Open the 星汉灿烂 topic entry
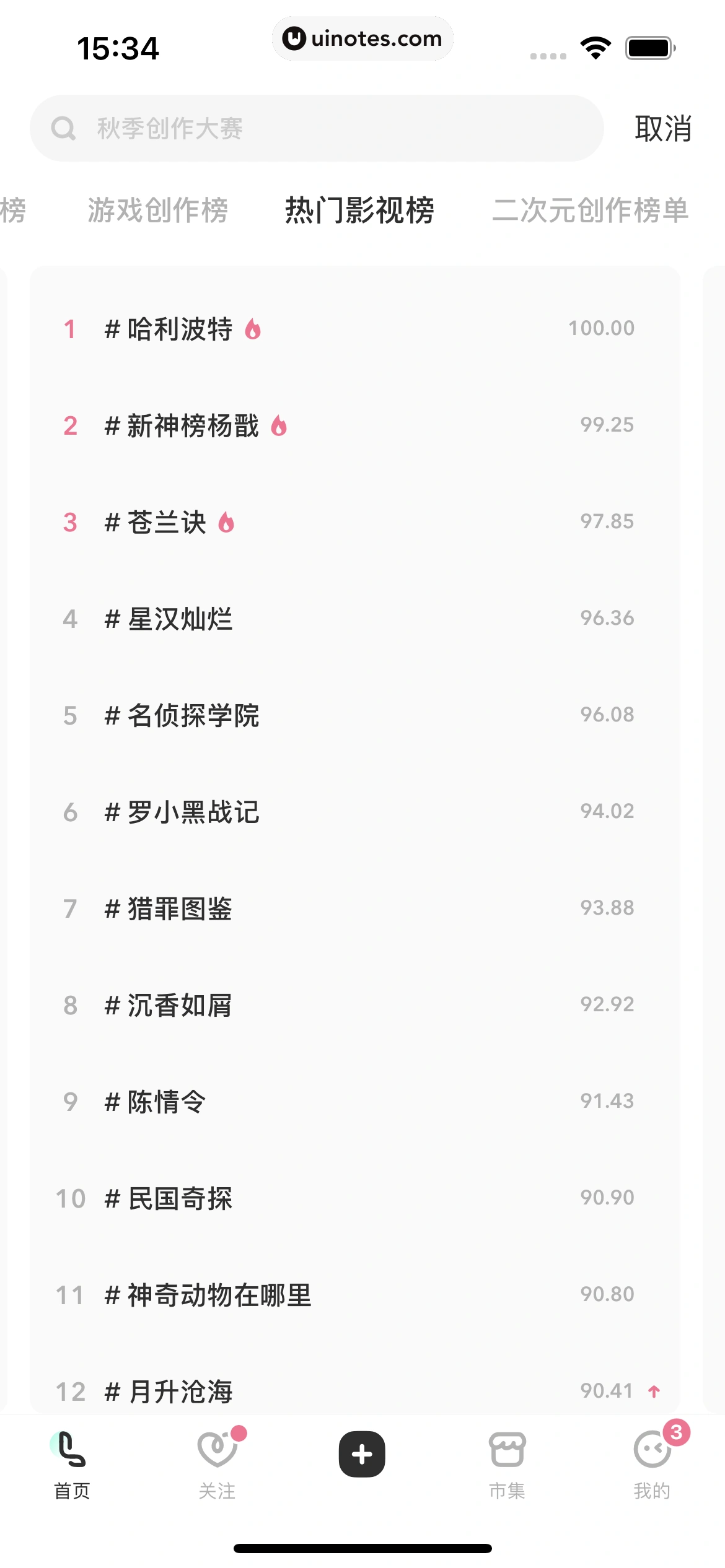725x1568 pixels. coord(169,619)
